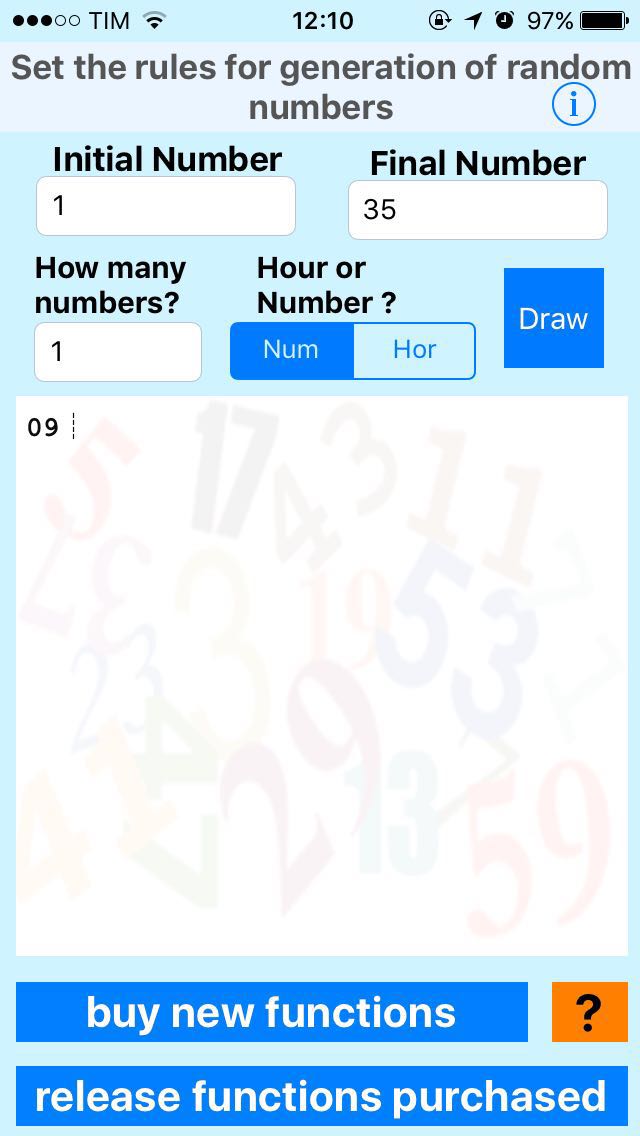Switch to the Hor segment
Viewport: 640px width, 1136px height.
(x=415, y=351)
